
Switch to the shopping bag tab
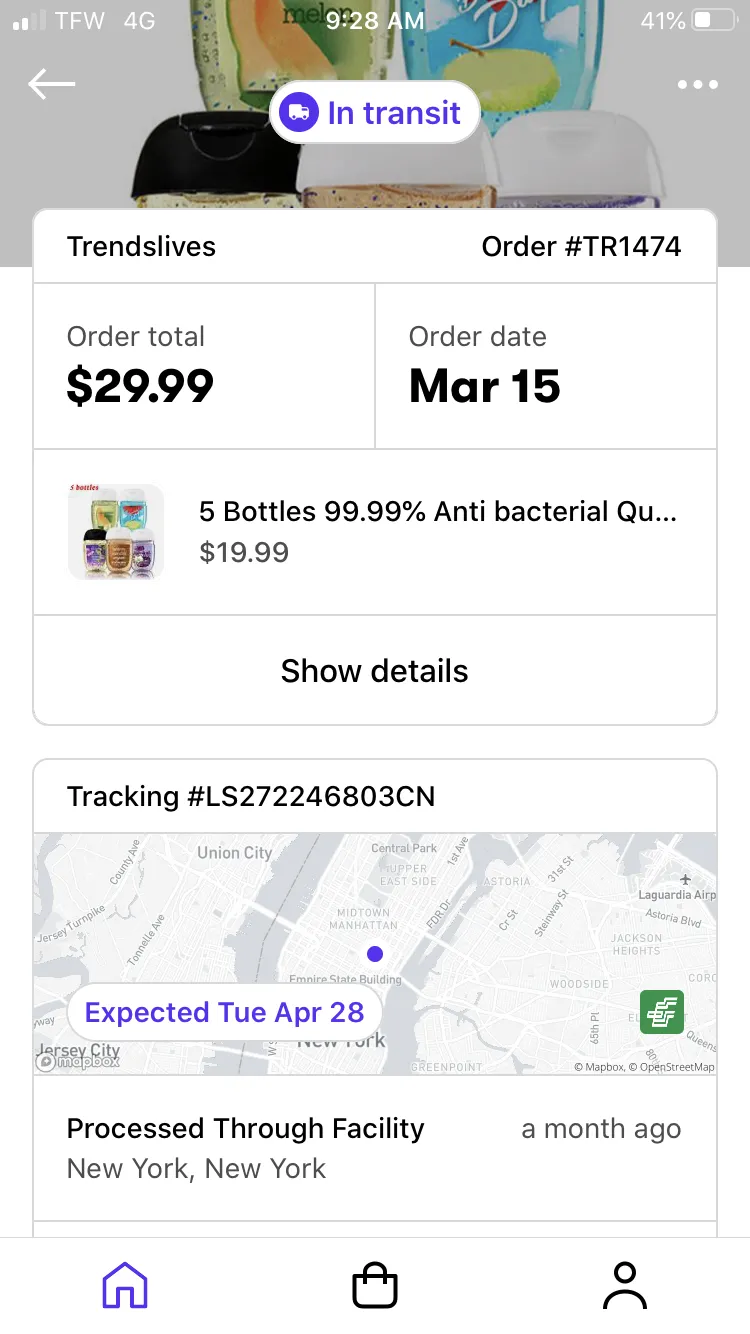point(375,1285)
